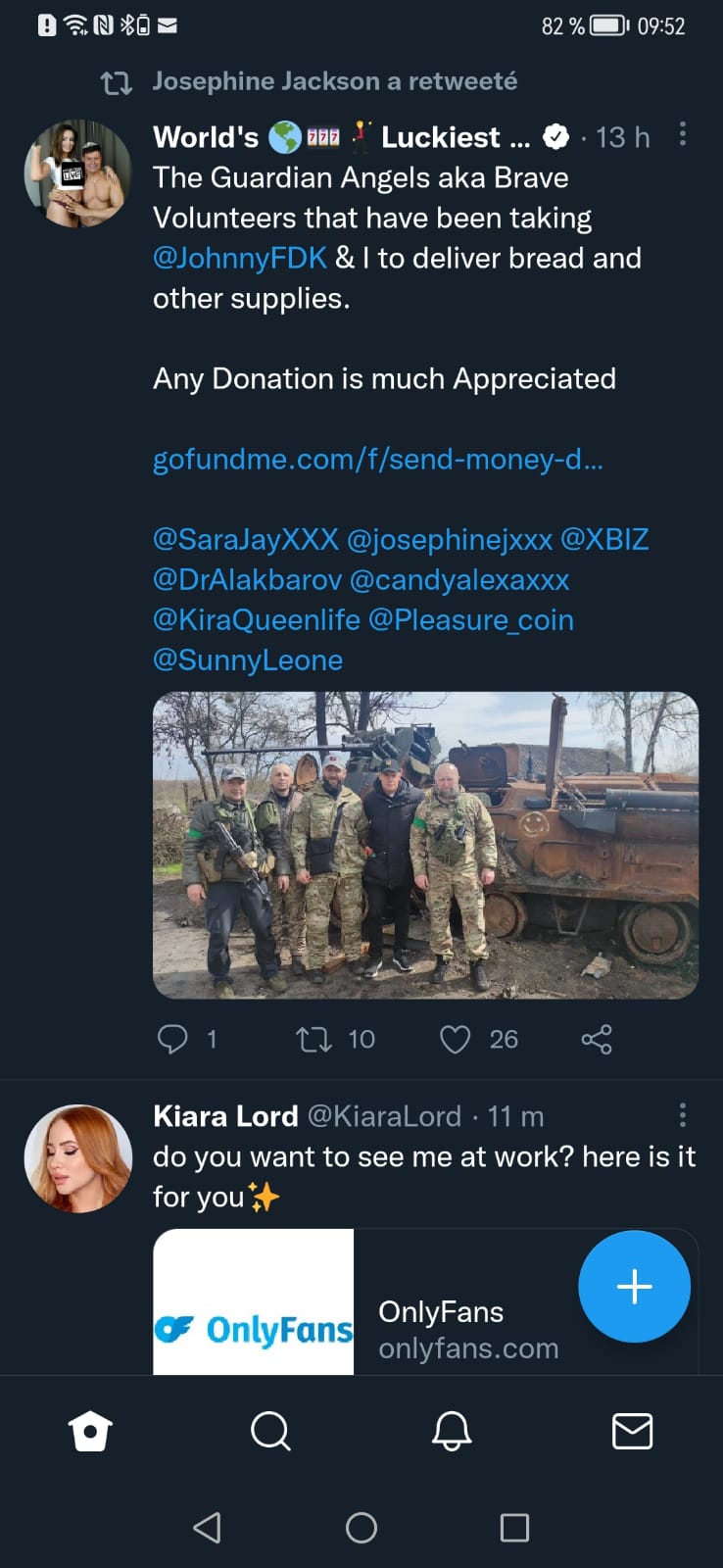Switch to the Search tab
Screen dimensions: 723x1568
coord(270,1431)
